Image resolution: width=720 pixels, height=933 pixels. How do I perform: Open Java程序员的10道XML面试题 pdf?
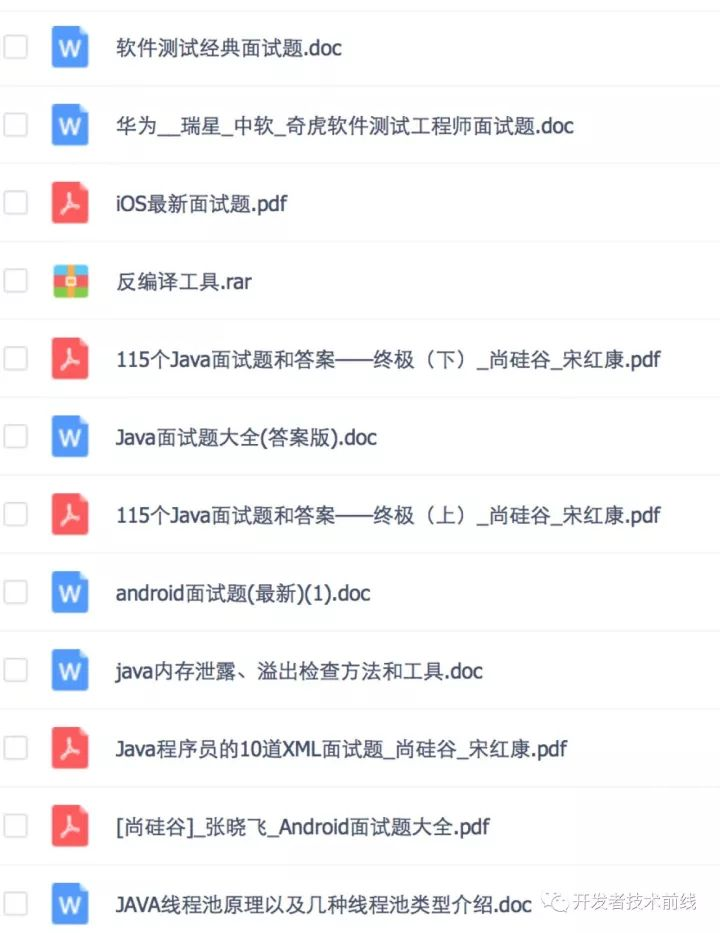pyautogui.click(x=341, y=749)
